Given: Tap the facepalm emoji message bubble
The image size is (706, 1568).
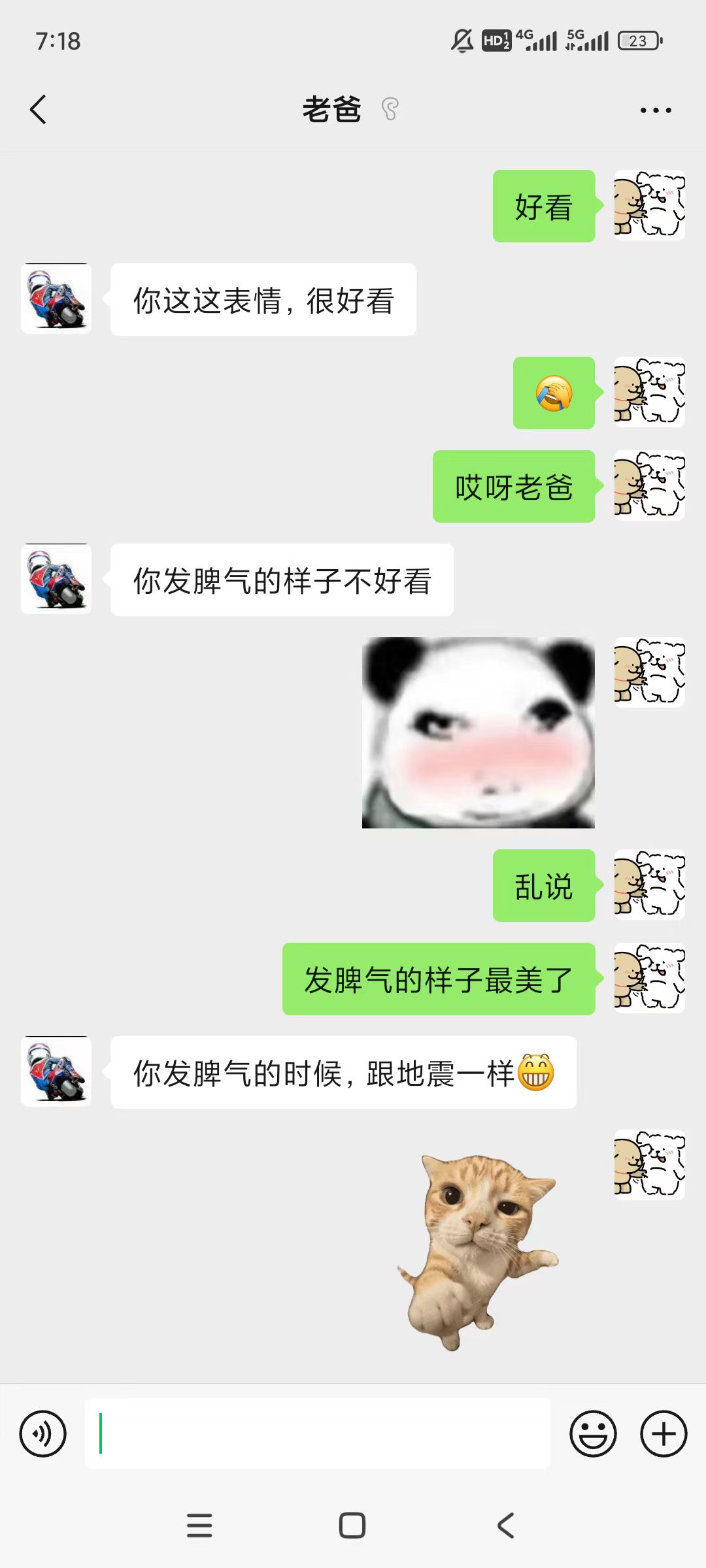Looking at the screenshot, I should [x=555, y=392].
